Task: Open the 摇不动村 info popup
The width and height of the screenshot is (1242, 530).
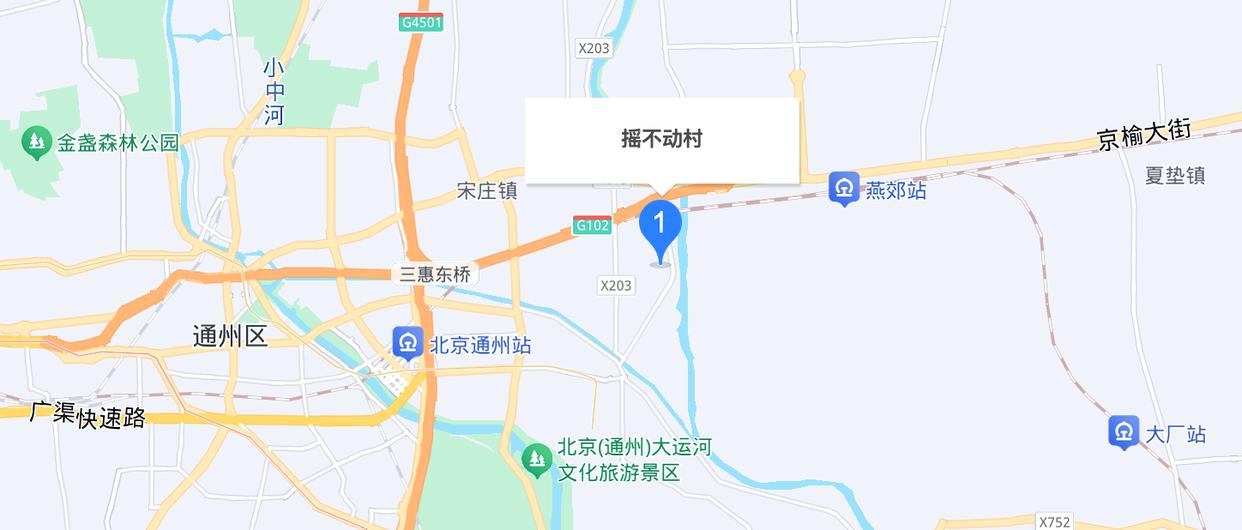Action: (x=661, y=140)
